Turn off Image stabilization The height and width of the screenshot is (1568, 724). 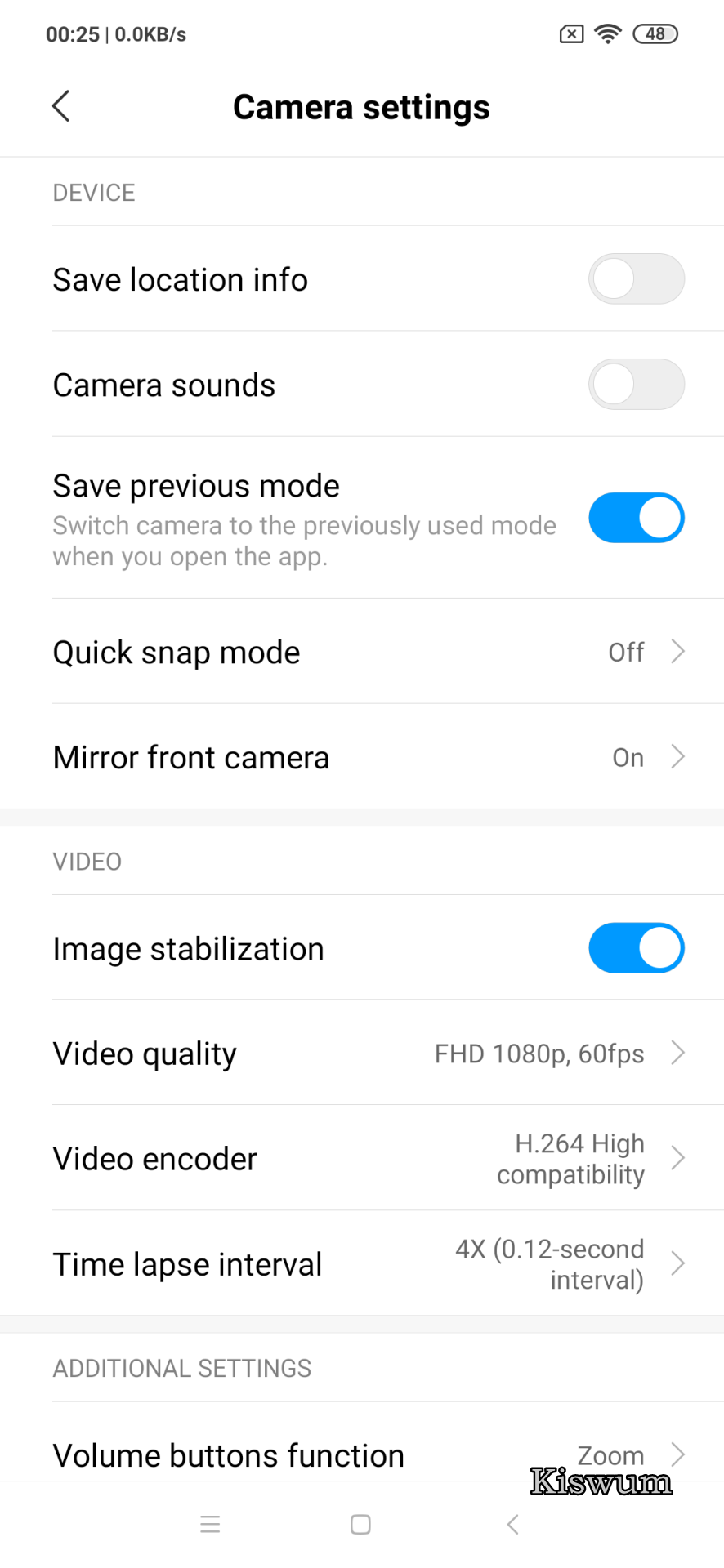click(636, 948)
